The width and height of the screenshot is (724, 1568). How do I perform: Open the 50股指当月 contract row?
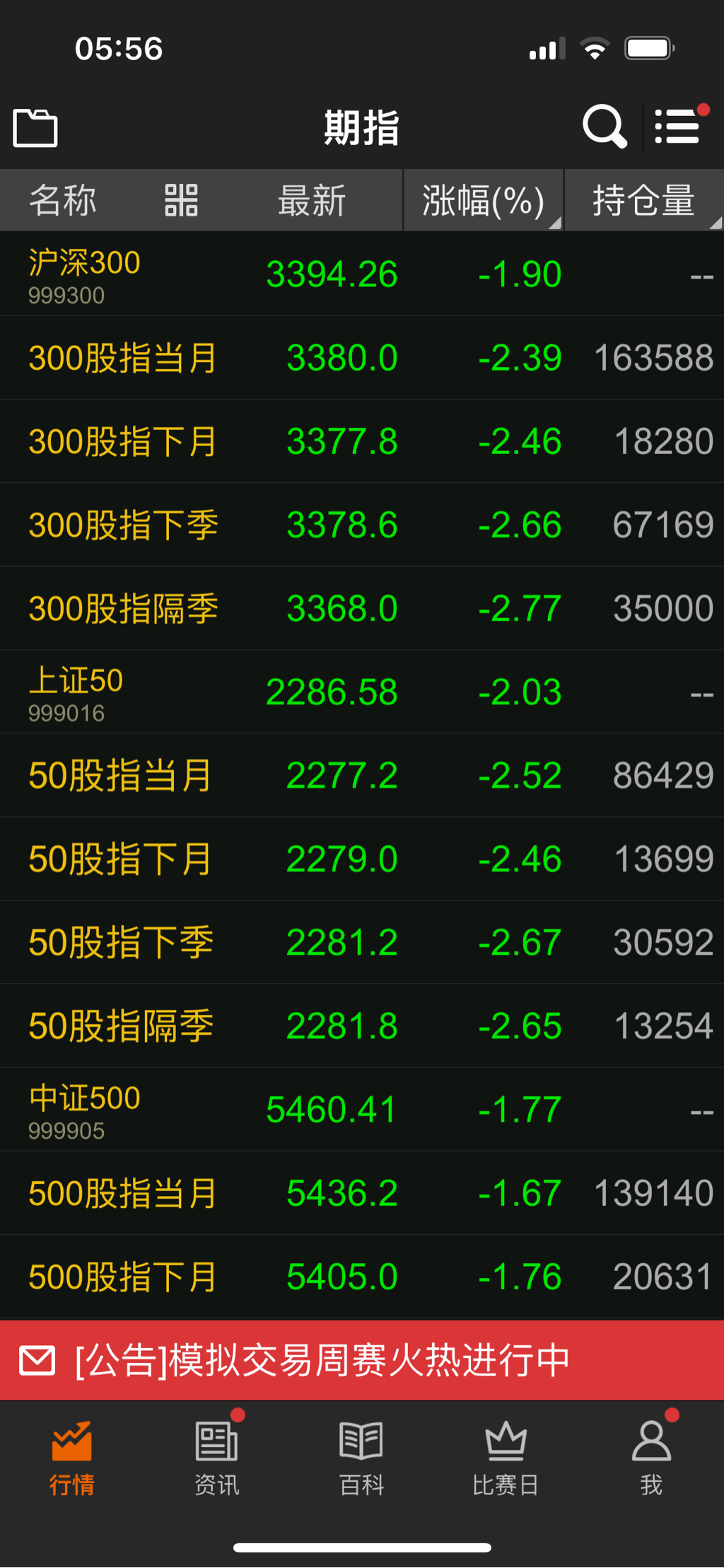coord(362,775)
